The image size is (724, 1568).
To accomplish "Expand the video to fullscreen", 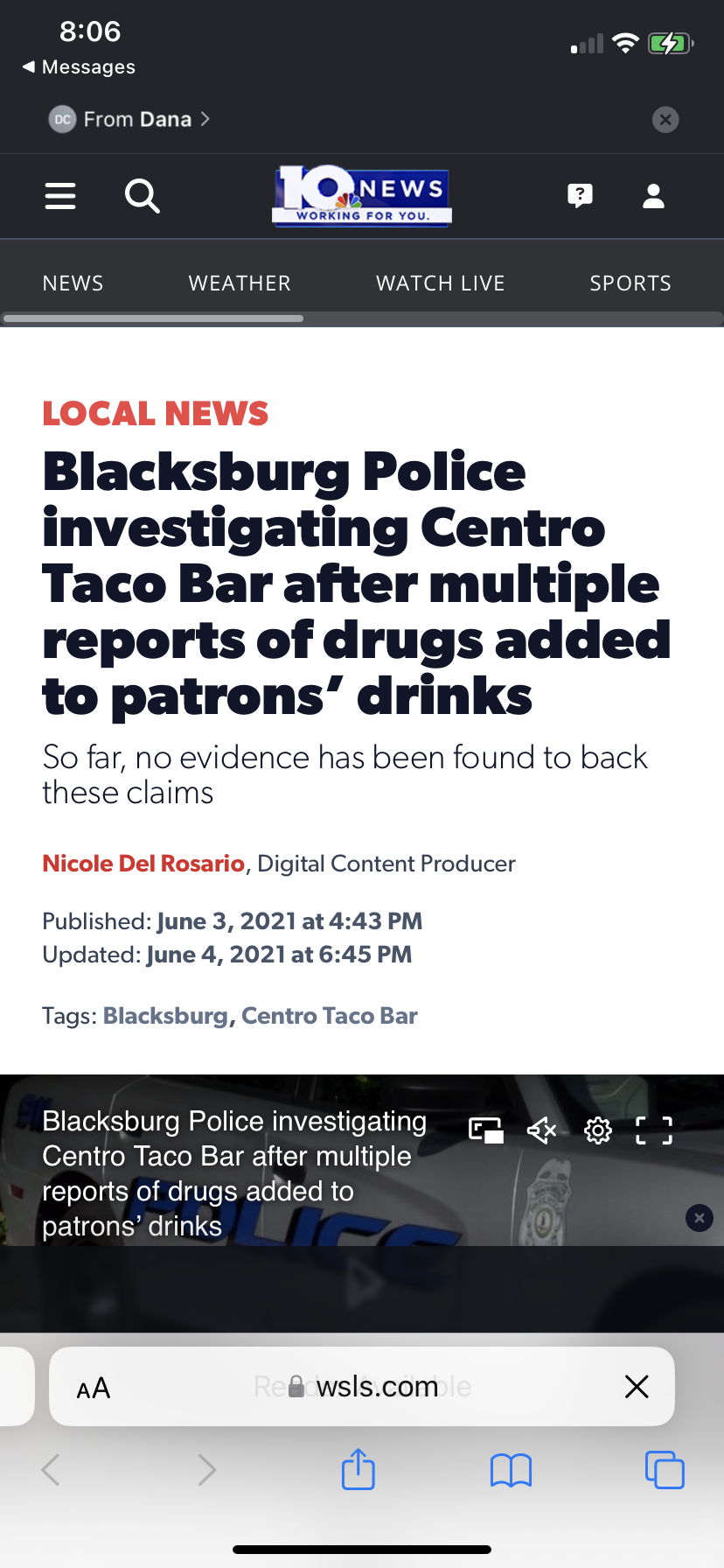I will point(654,1130).
